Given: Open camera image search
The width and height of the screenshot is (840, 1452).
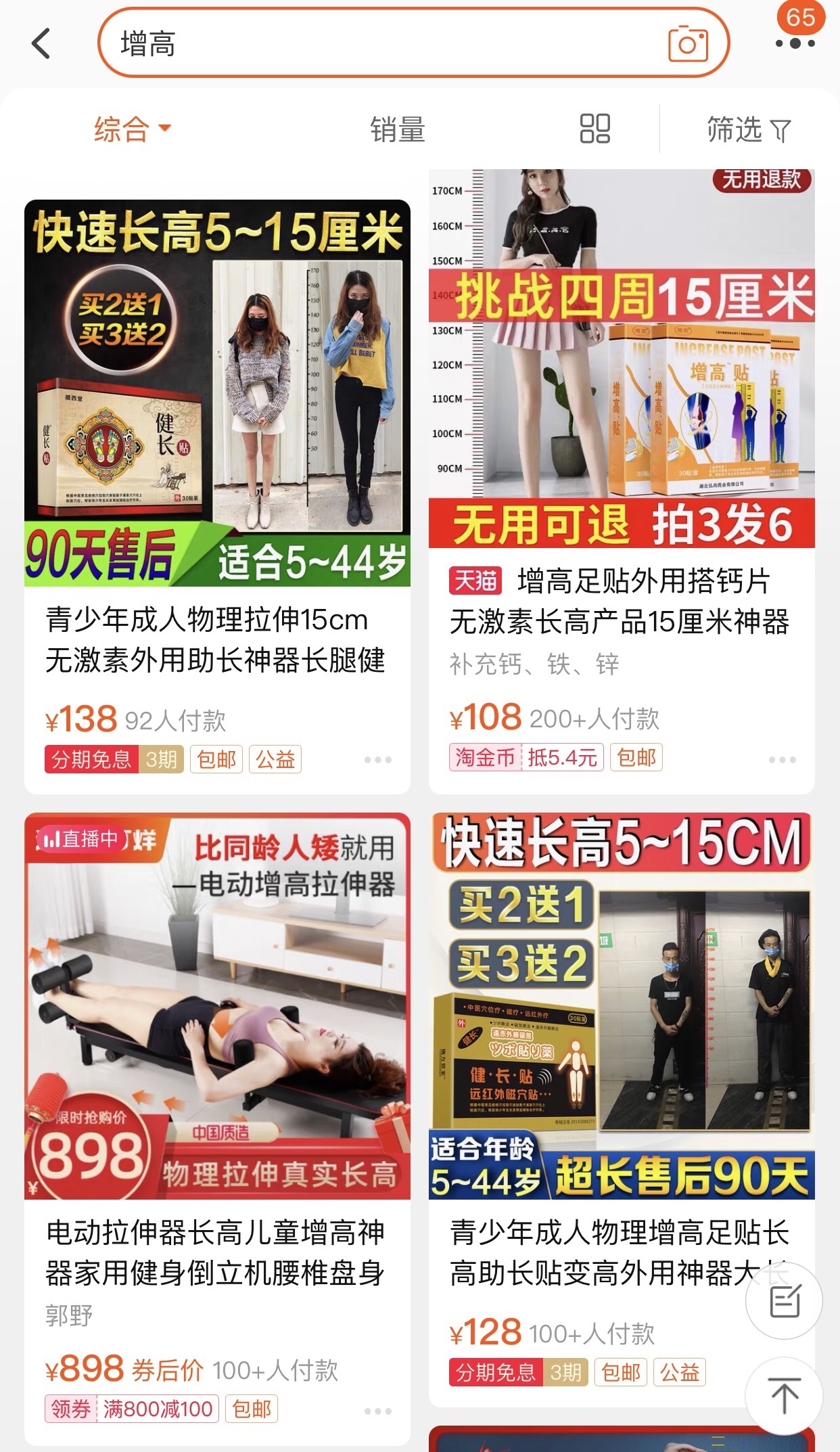Looking at the screenshot, I should 688,44.
